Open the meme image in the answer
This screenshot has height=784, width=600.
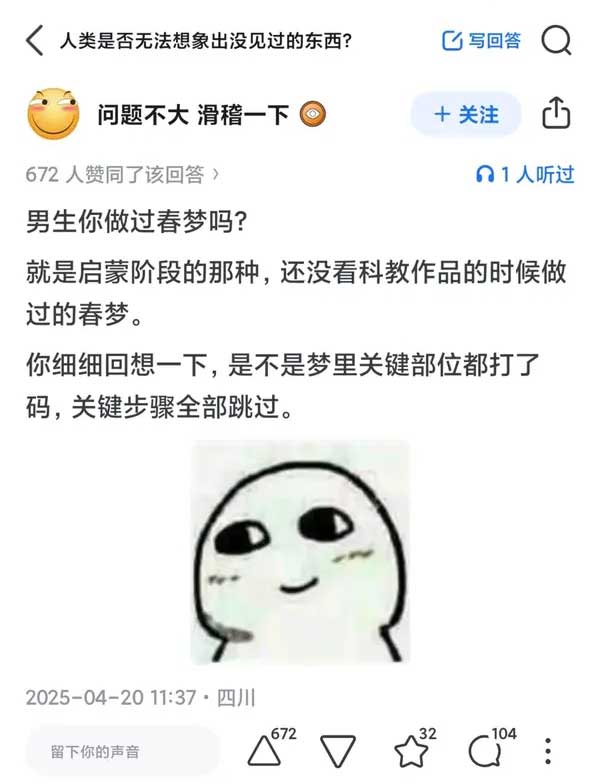(x=300, y=552)
